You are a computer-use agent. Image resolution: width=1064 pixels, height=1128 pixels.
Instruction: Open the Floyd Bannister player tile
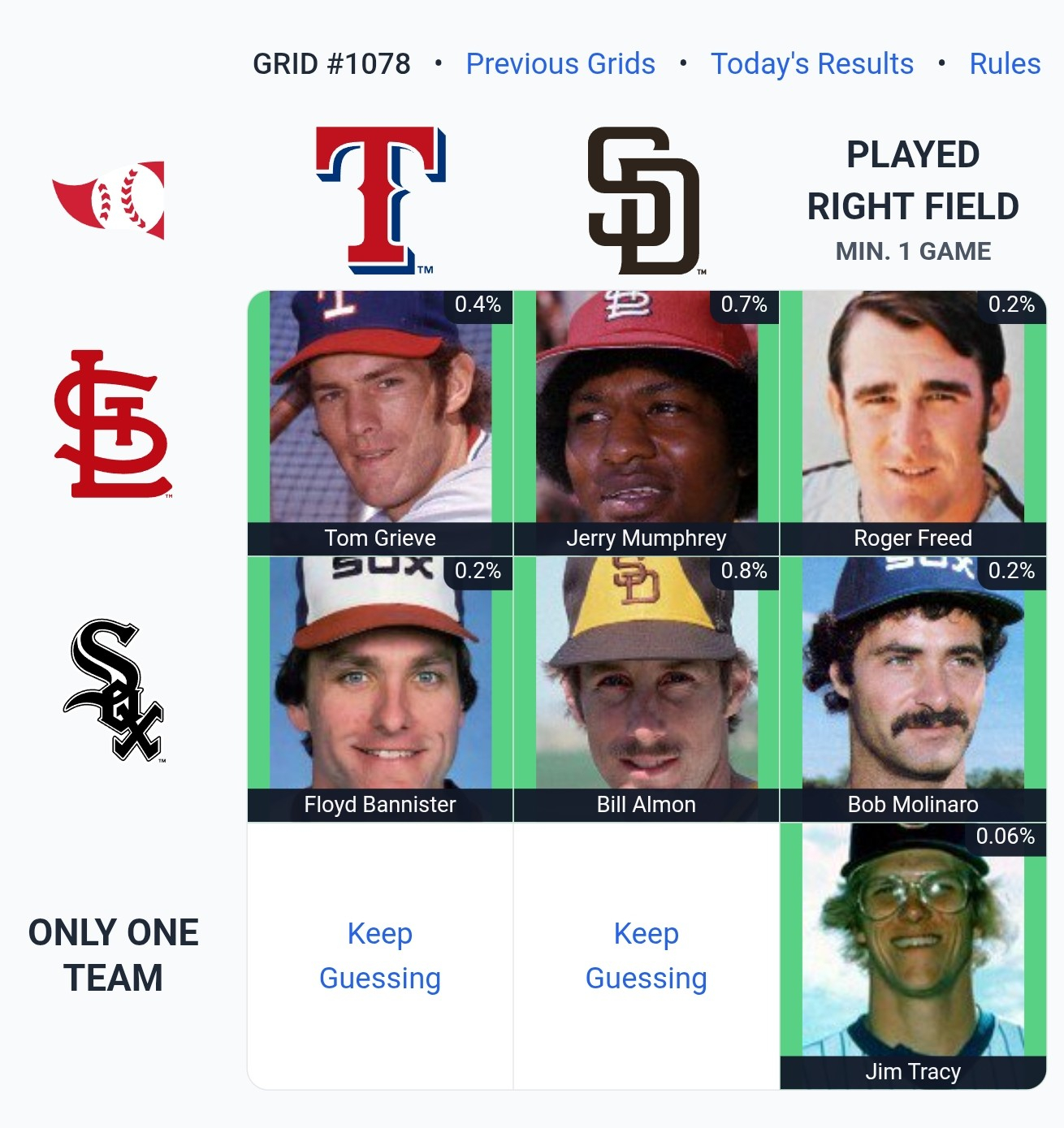point(380,689)
